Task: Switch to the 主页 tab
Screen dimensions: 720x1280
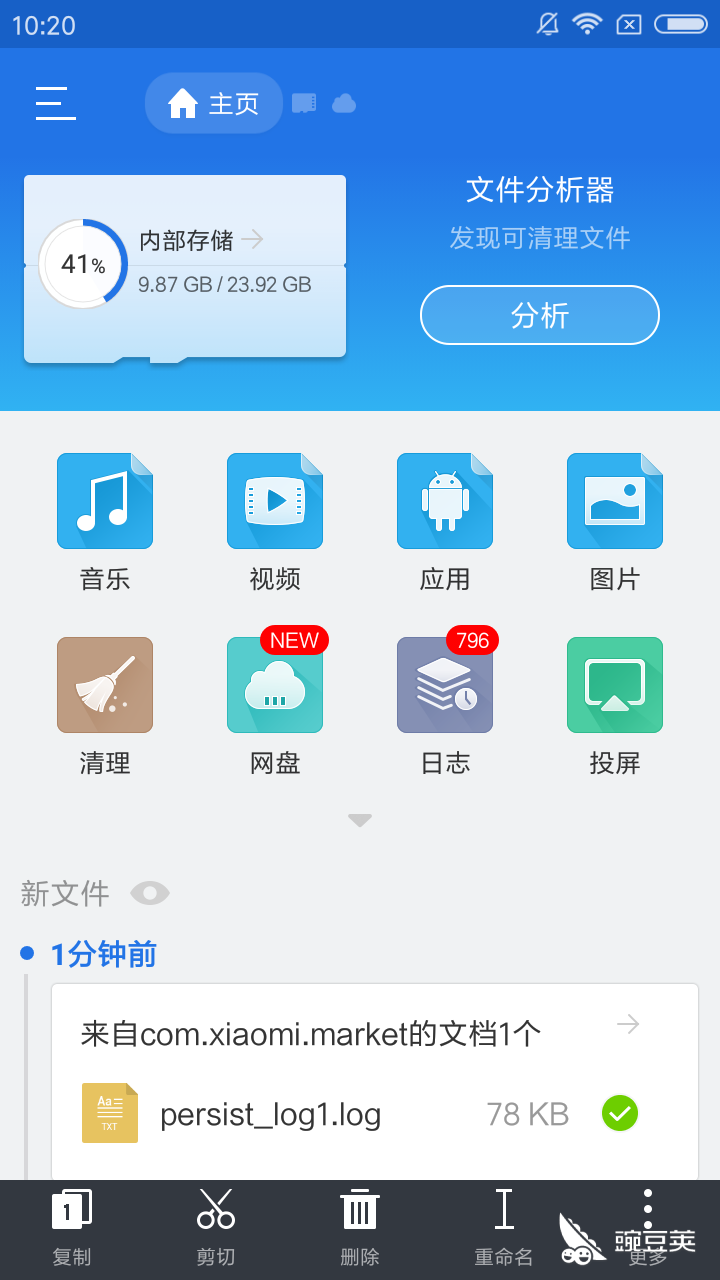Action: click(213, 102)
